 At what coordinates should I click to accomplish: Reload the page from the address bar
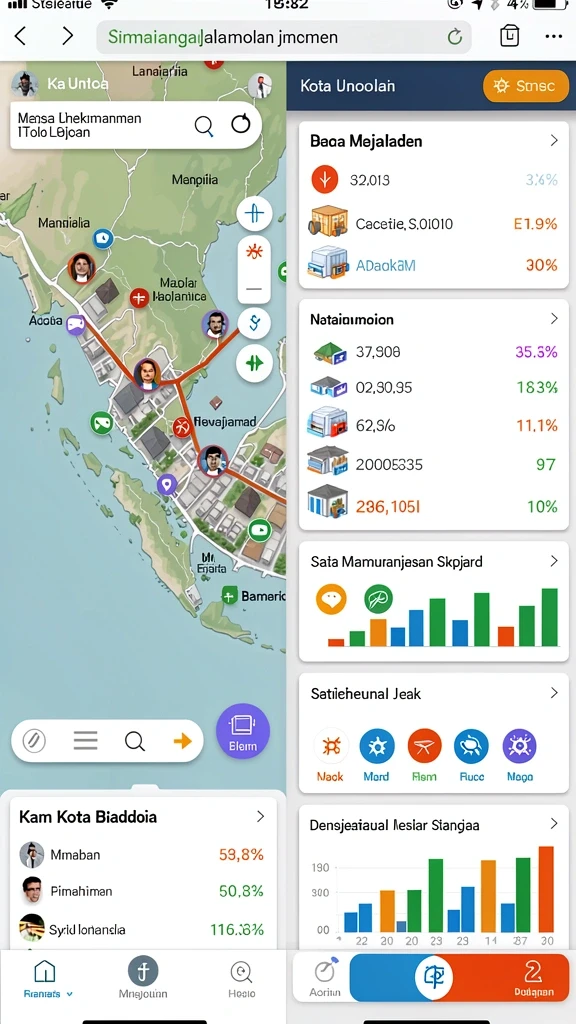[455, 37]
